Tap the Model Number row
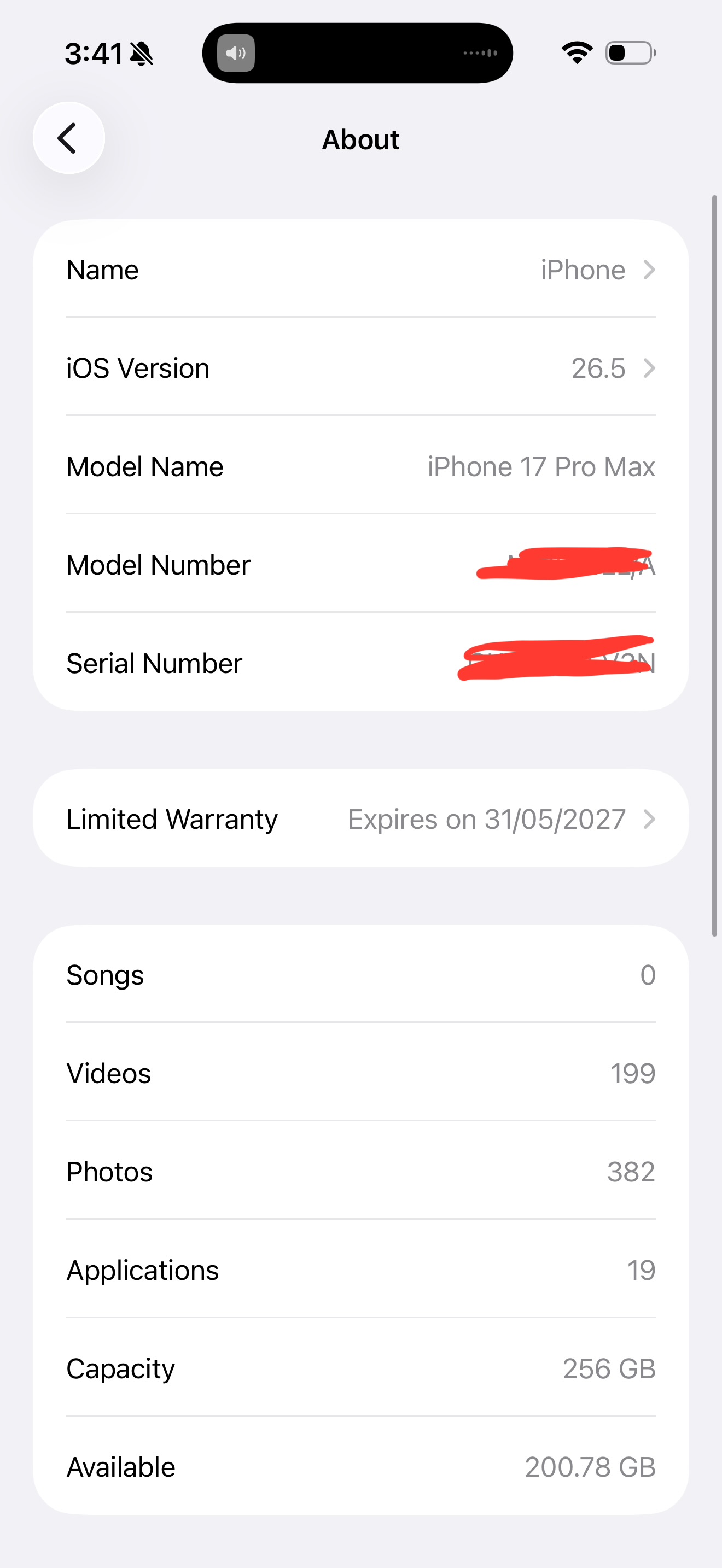This screenshot has height=1568, width=722. coord(361,564)
